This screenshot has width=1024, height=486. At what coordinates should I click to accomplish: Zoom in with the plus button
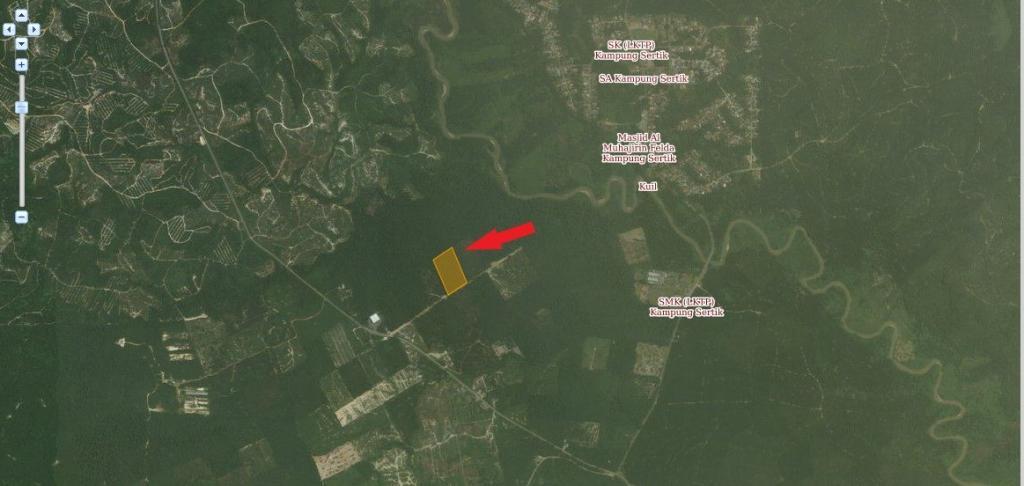tap(22, 65)
